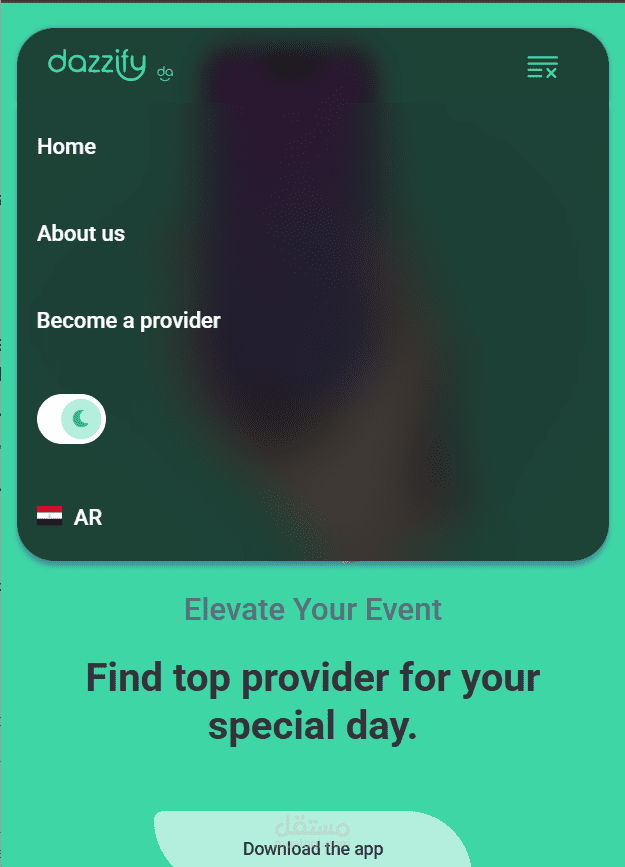Open Become a provider
This screenshot has width=625, height=867.
(x=129, y=321)
